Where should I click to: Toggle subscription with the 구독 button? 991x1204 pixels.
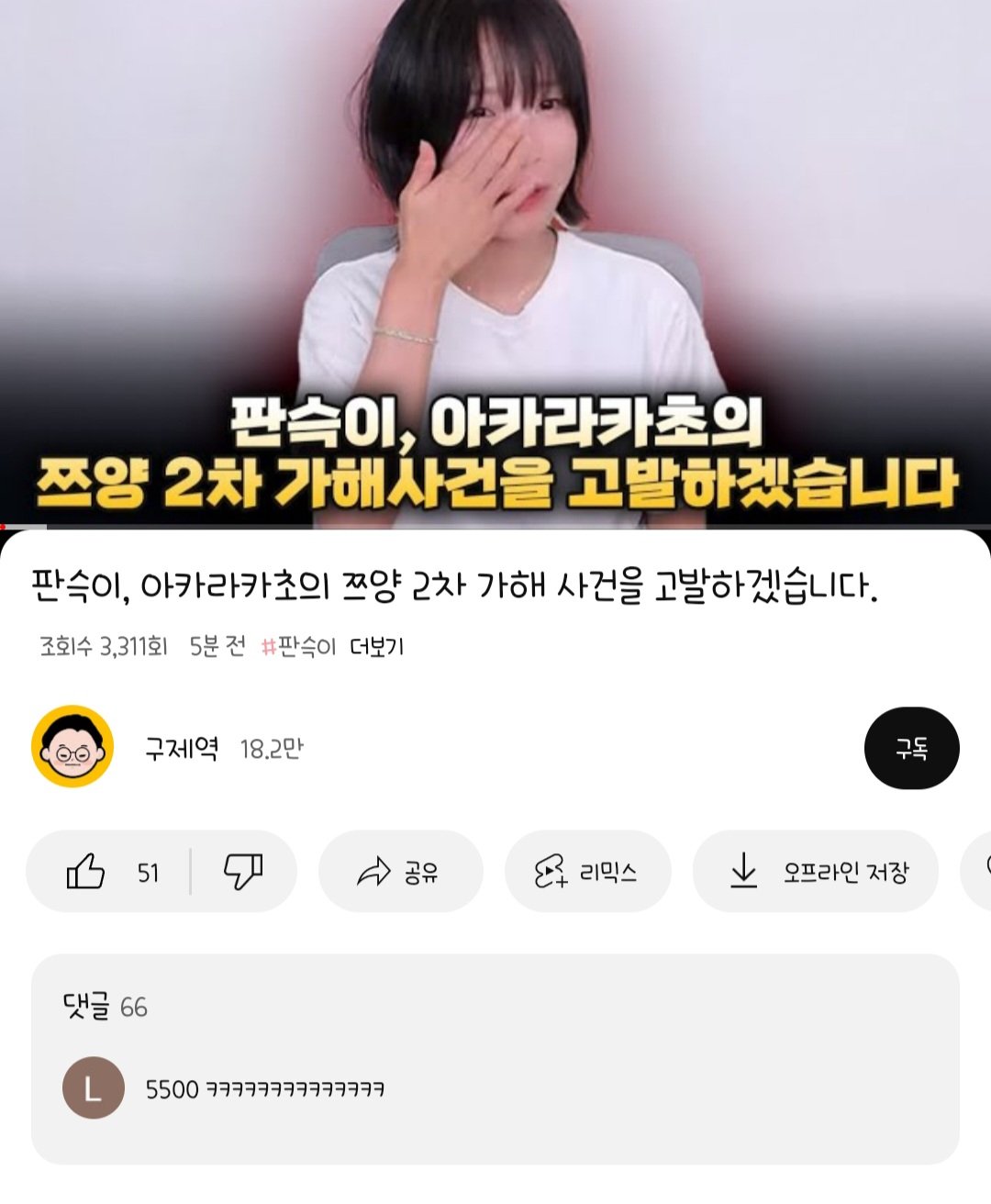tap(912, 751)
